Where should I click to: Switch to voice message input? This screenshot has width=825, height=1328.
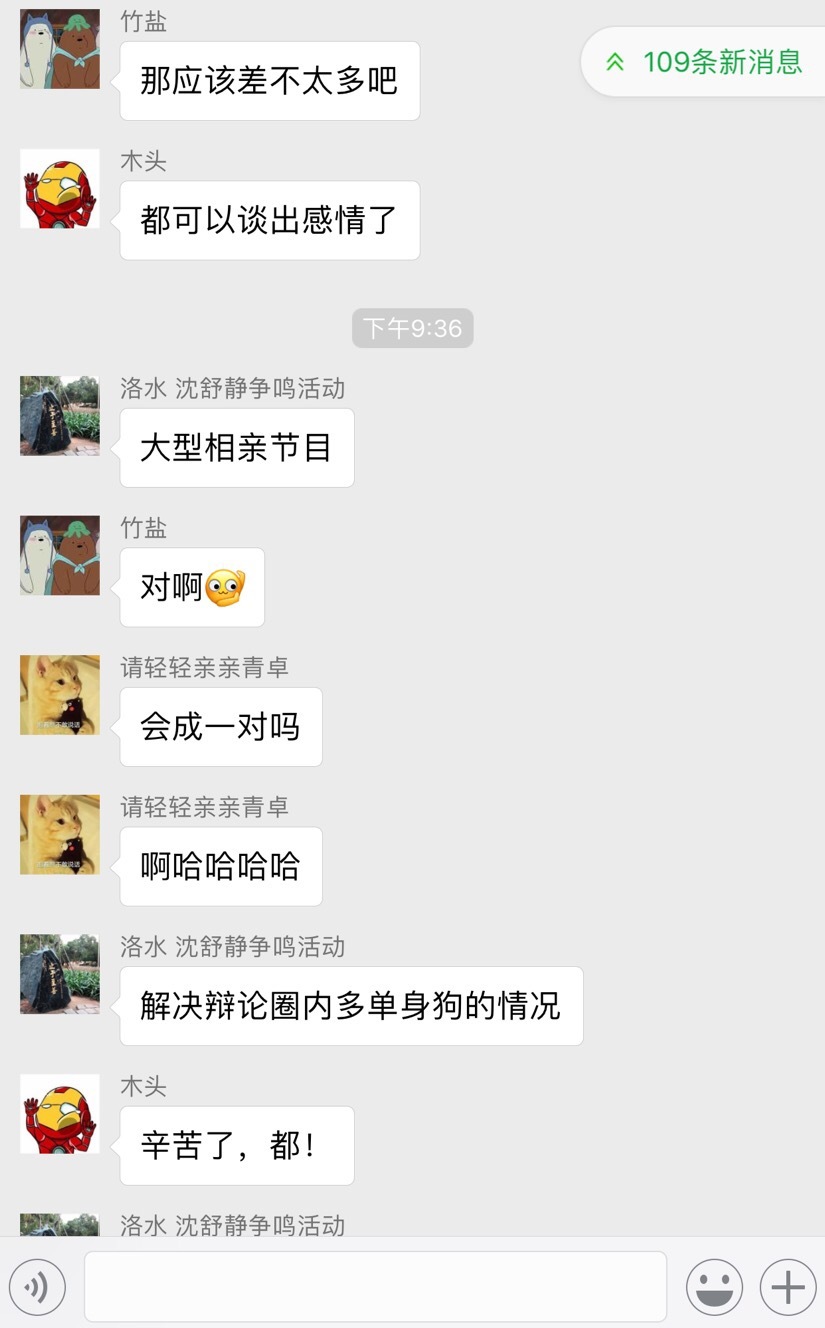pos(37,1286)
